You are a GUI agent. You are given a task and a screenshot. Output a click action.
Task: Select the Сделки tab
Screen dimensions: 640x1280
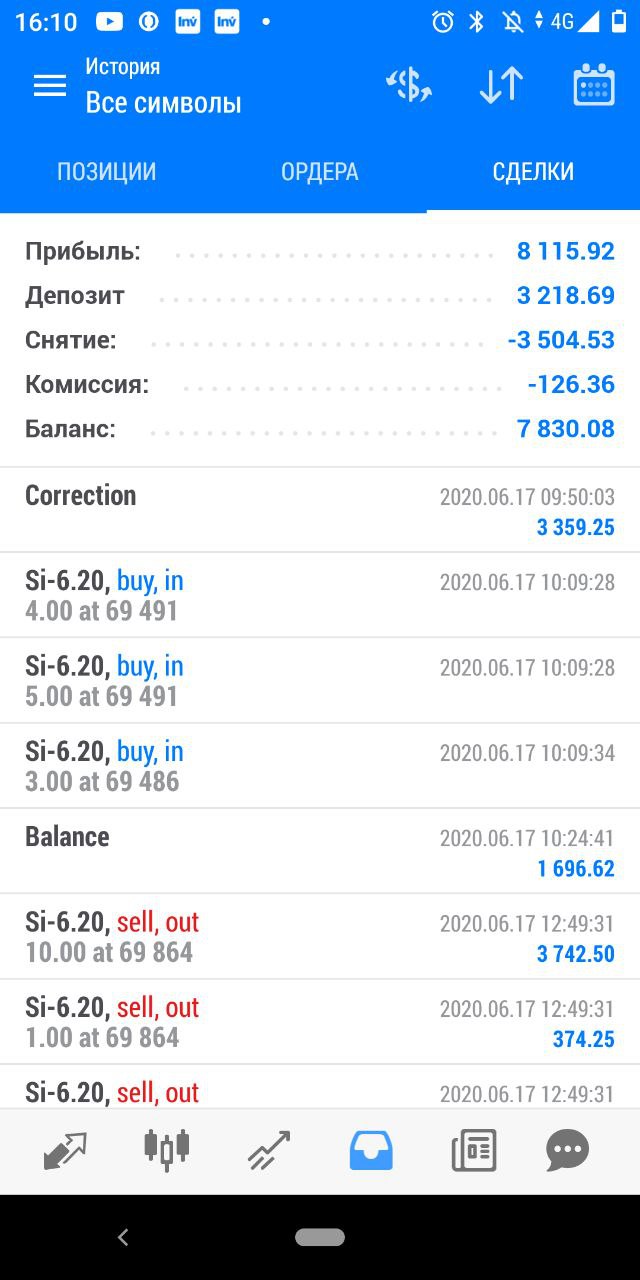533,172
